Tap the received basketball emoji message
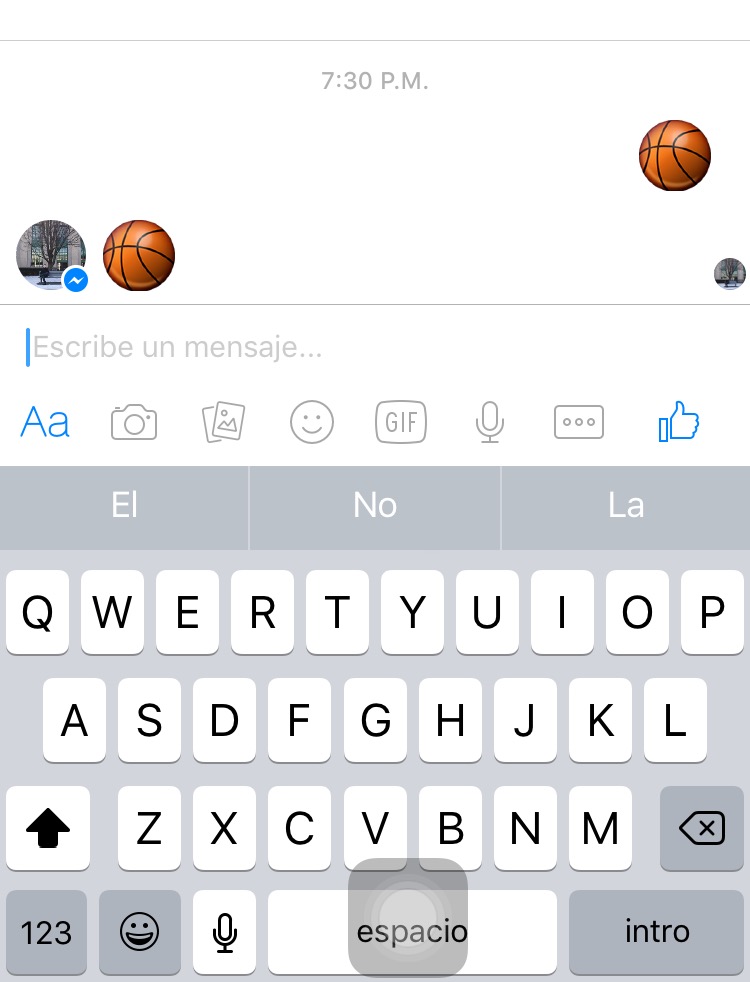This screenshot has width=750, height=982. point(139,256)
